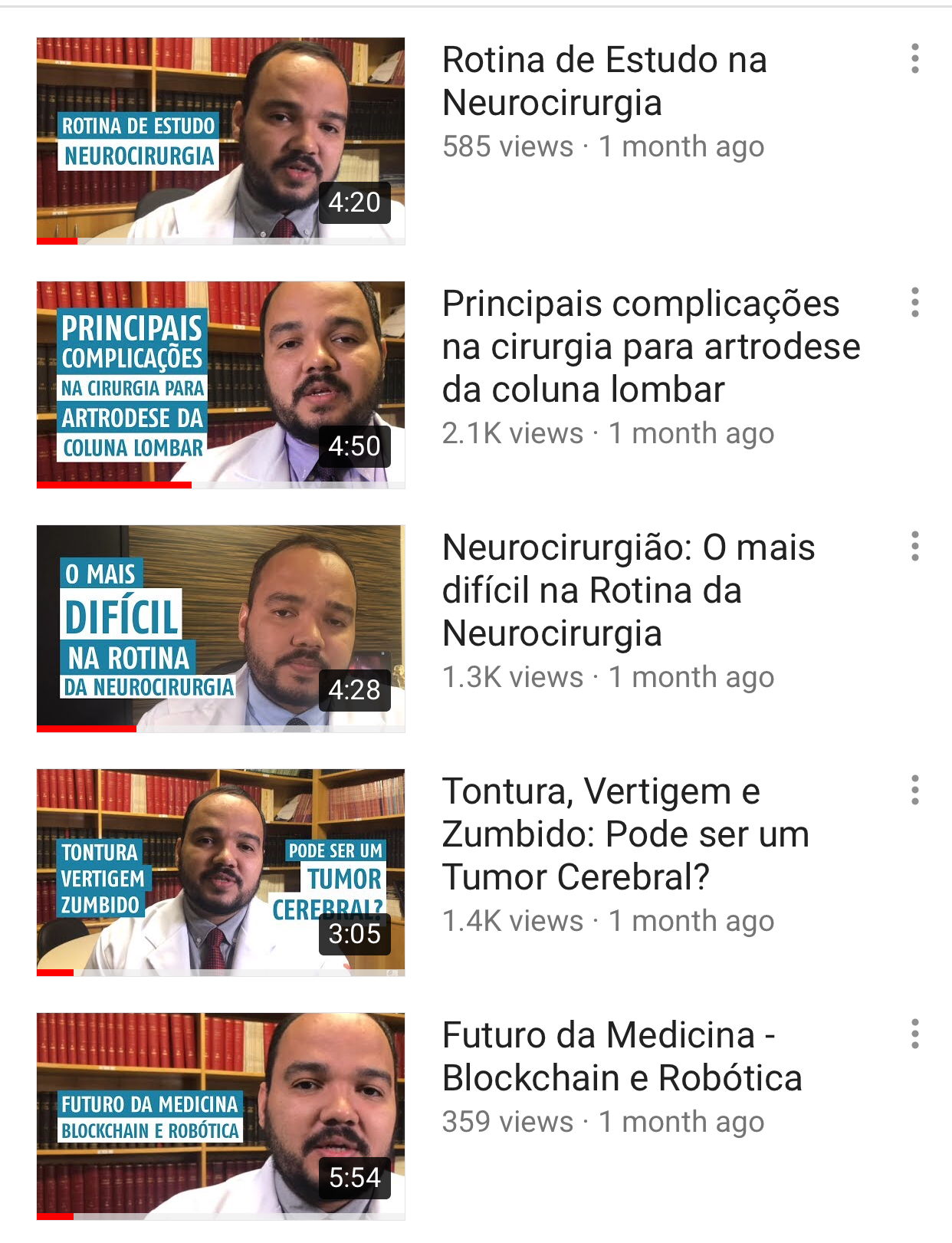Play the 4:50 artrodese da coluna lombar video
The height and width of the screenshot is (1243, 952).
(221, 385)
